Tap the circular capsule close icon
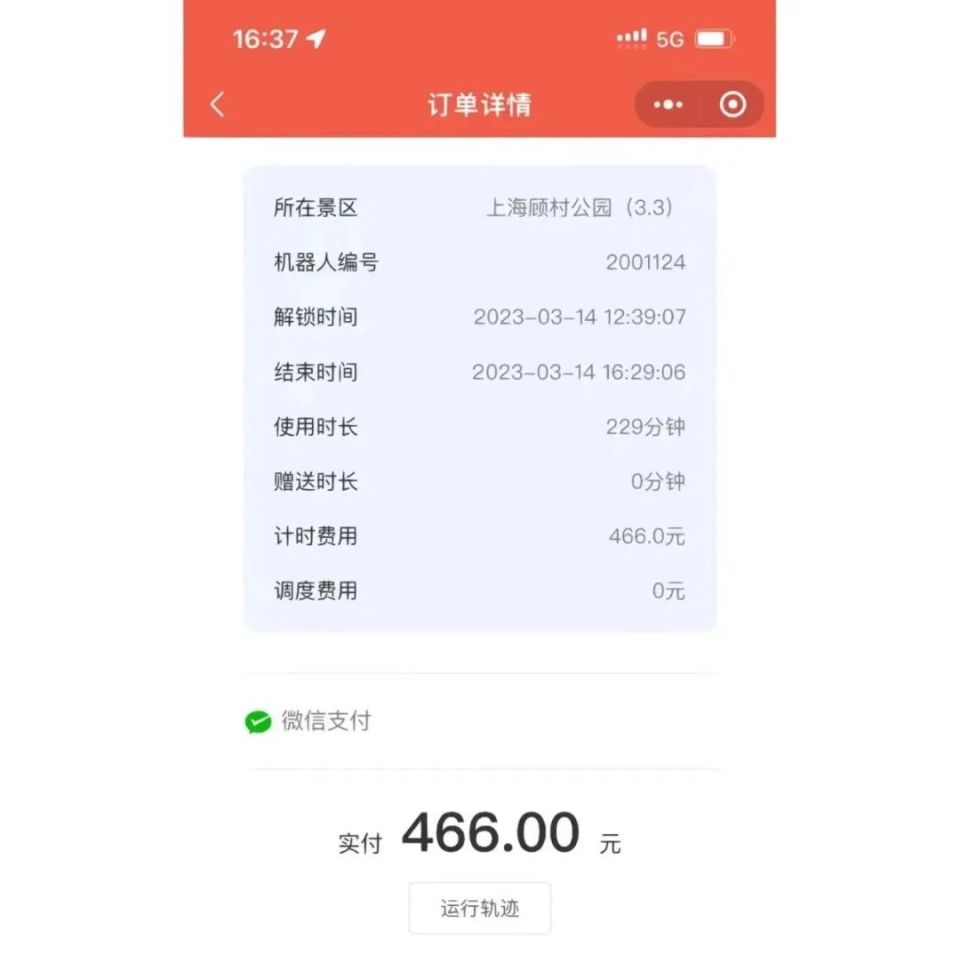The image size is (960, 963). pos(731,104)
